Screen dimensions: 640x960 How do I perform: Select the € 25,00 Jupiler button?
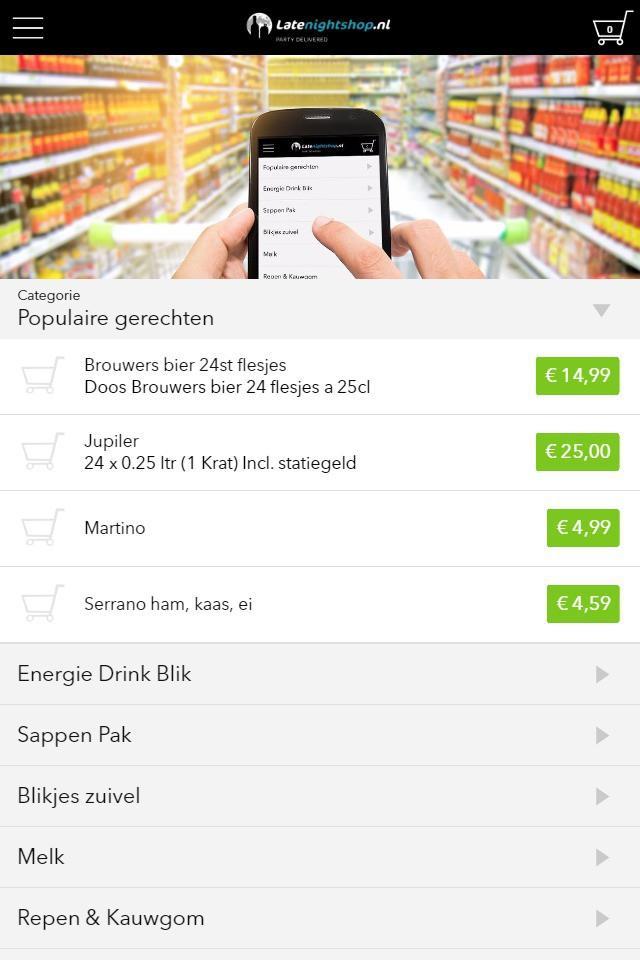[x=577, y=452]
